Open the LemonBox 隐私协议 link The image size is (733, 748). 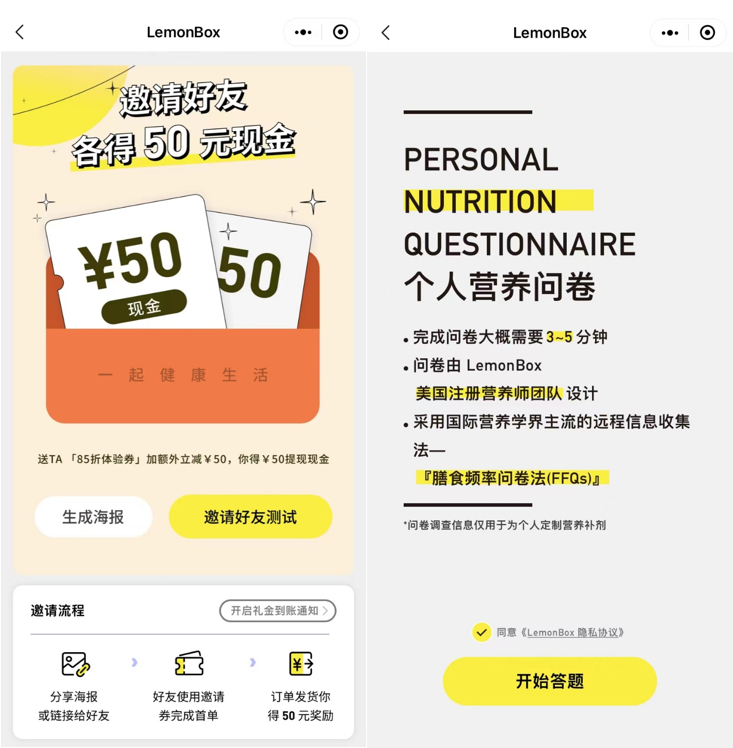[x=574, y=632]
